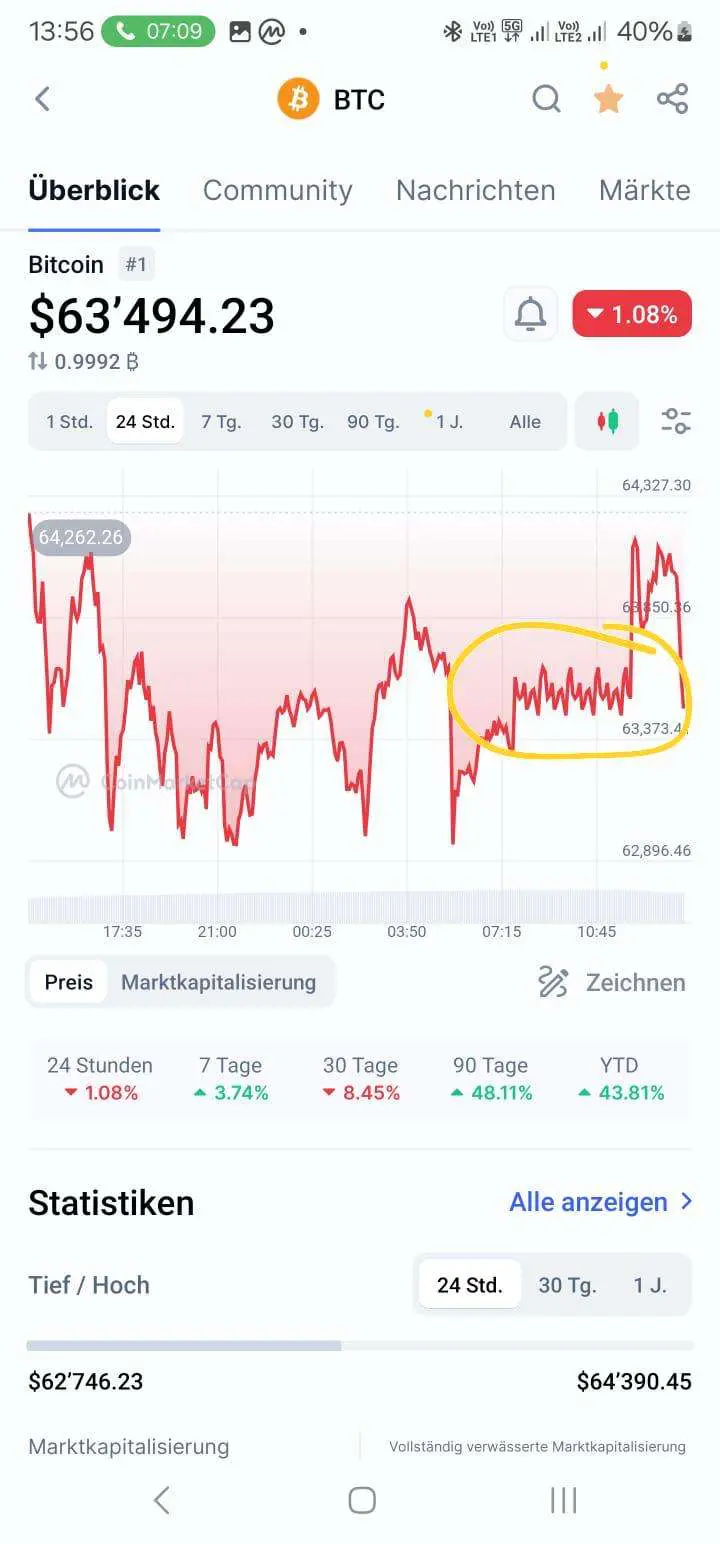Select the 1 J. chart range
This screenshot has width=720, height=1544.
point(449,422)
